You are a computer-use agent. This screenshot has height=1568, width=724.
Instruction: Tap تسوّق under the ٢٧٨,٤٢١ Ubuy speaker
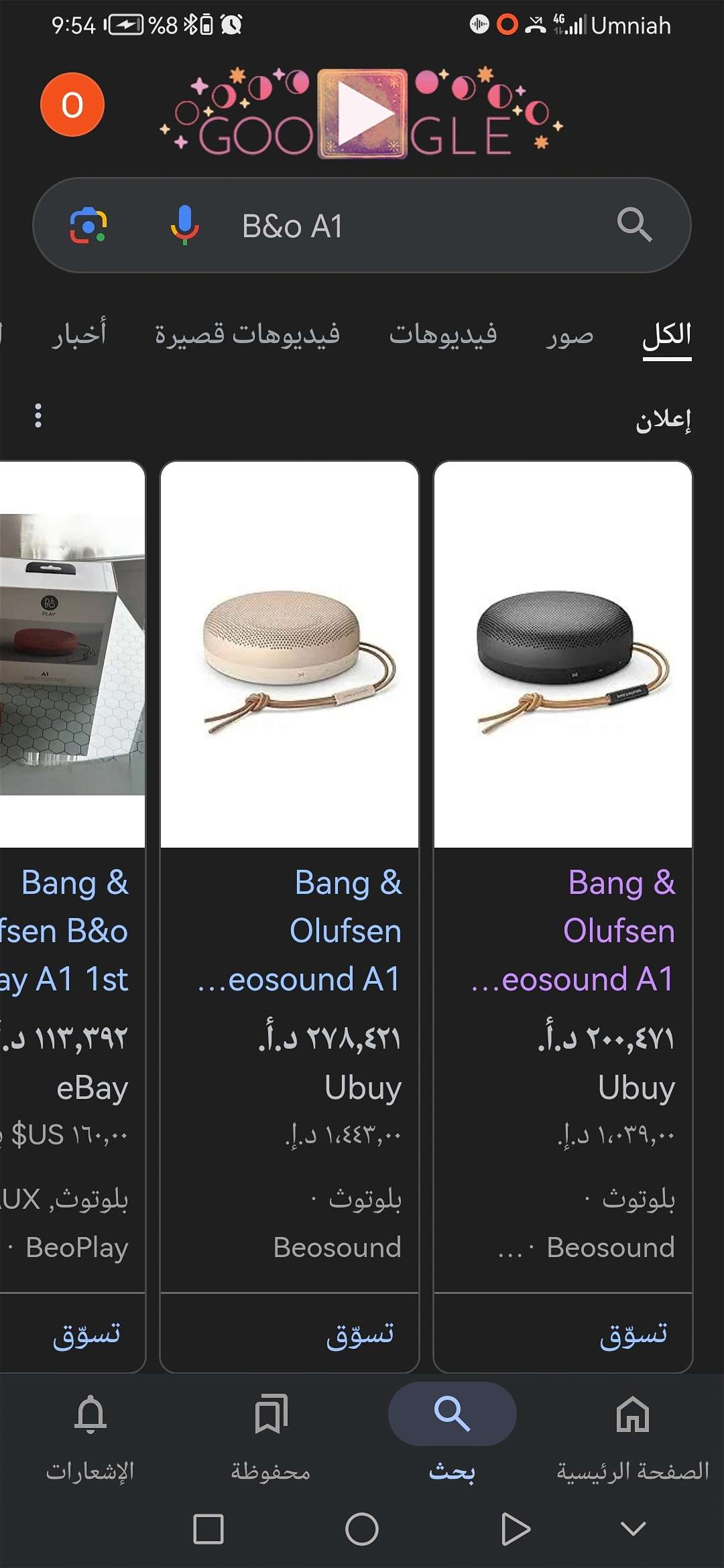[x=359, y=1333]
